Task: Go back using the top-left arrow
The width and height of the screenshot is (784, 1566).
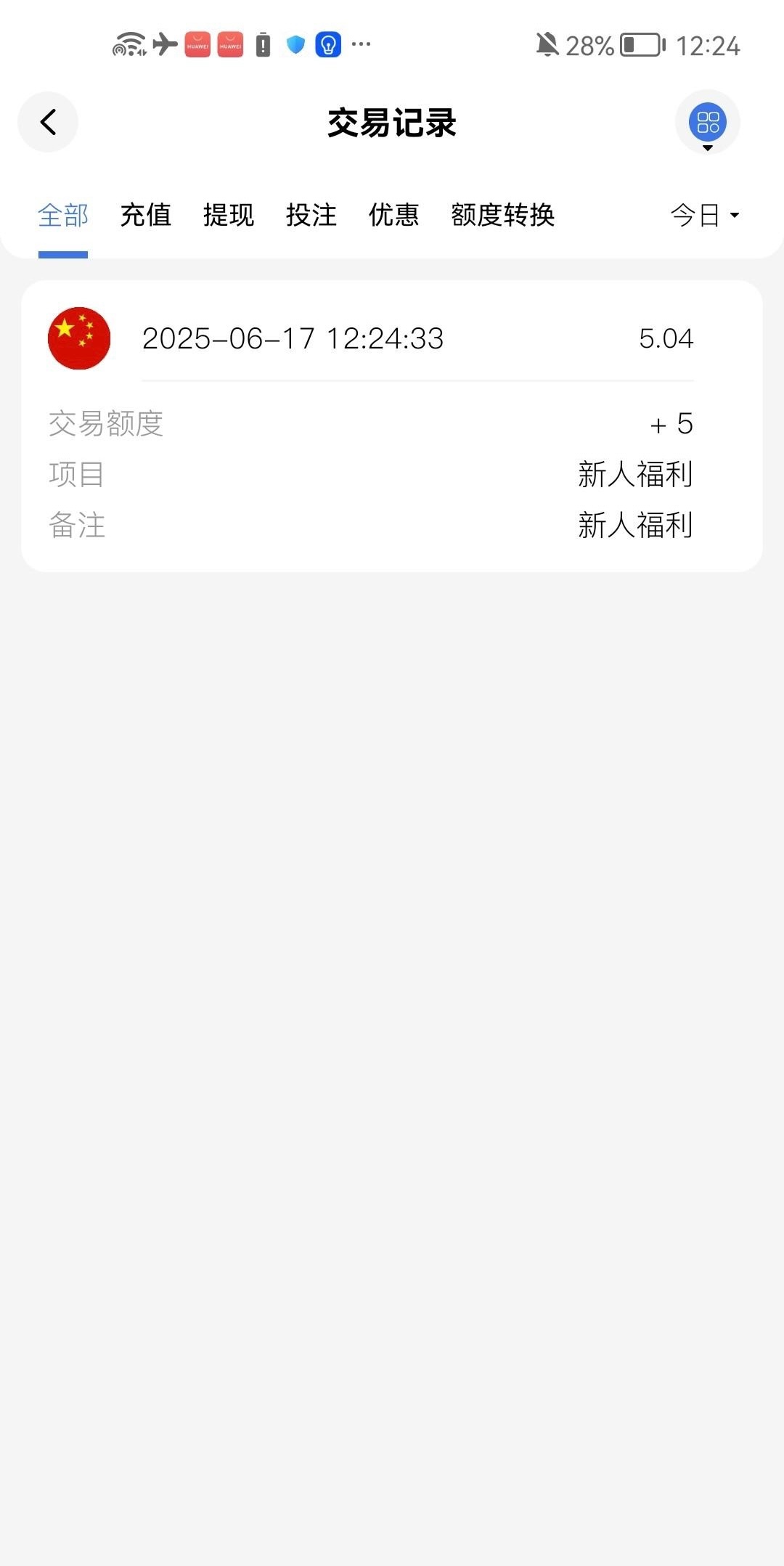Action: point(48,122)
